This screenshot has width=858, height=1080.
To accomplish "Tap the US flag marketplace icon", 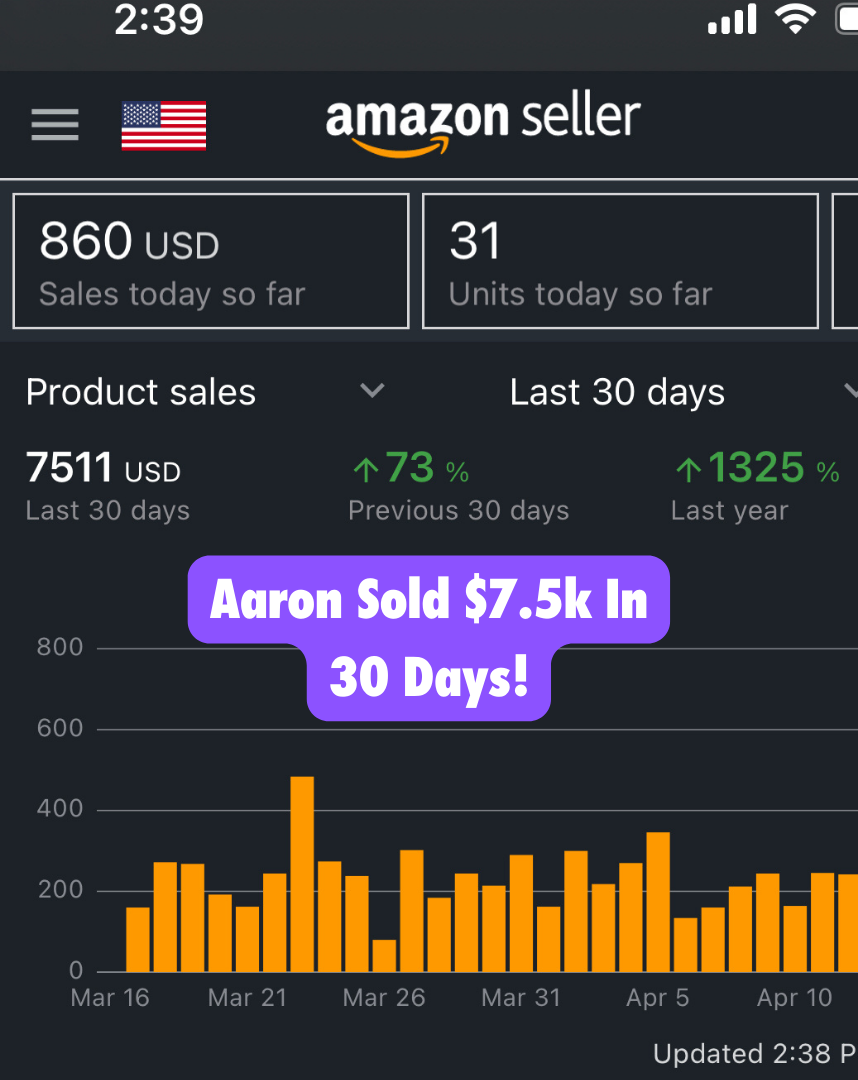I will pyautogui.click(x=163, y=124).
